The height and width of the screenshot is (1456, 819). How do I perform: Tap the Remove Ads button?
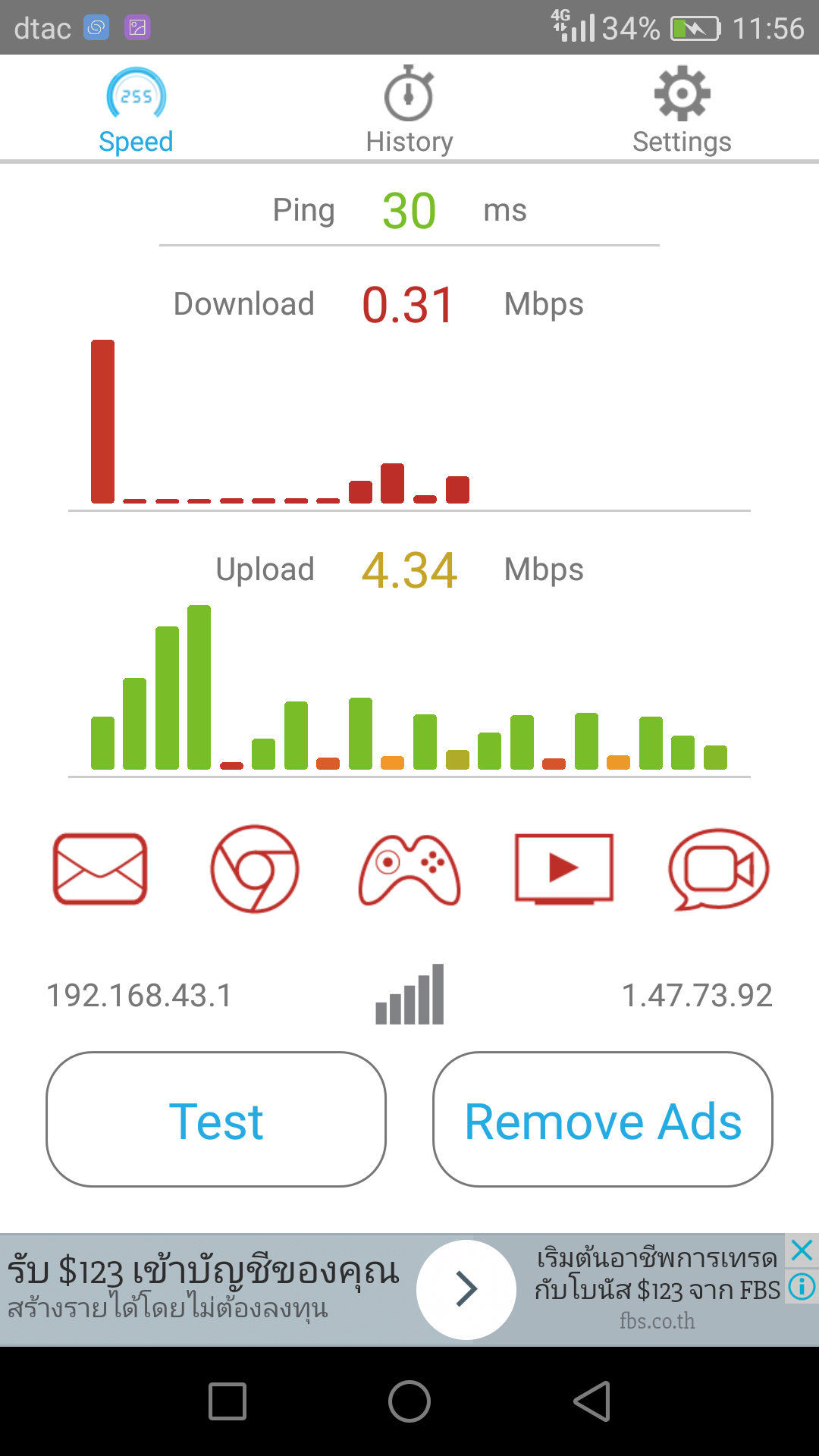603,1119
